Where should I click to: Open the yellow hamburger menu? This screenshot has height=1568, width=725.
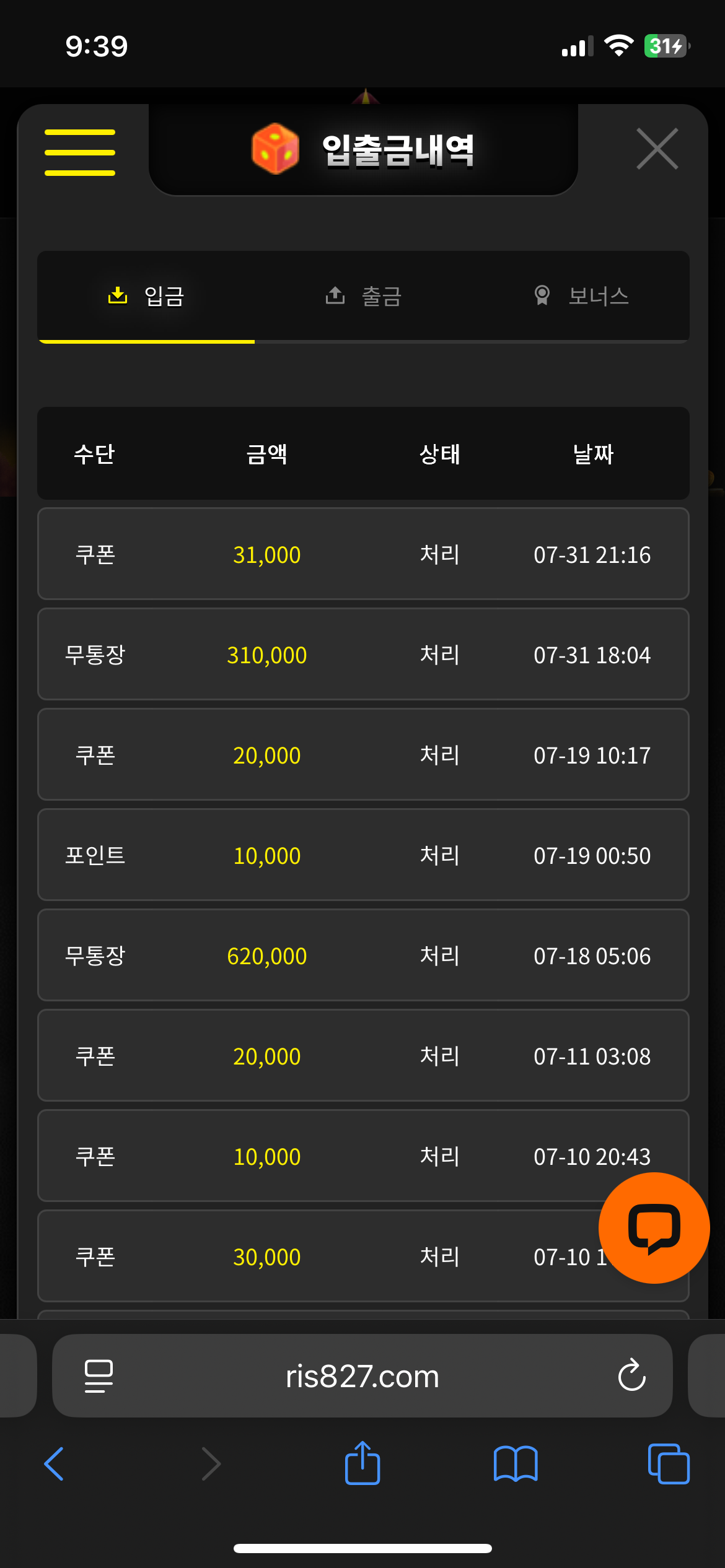pyautogui.click(x=80, y=152)
